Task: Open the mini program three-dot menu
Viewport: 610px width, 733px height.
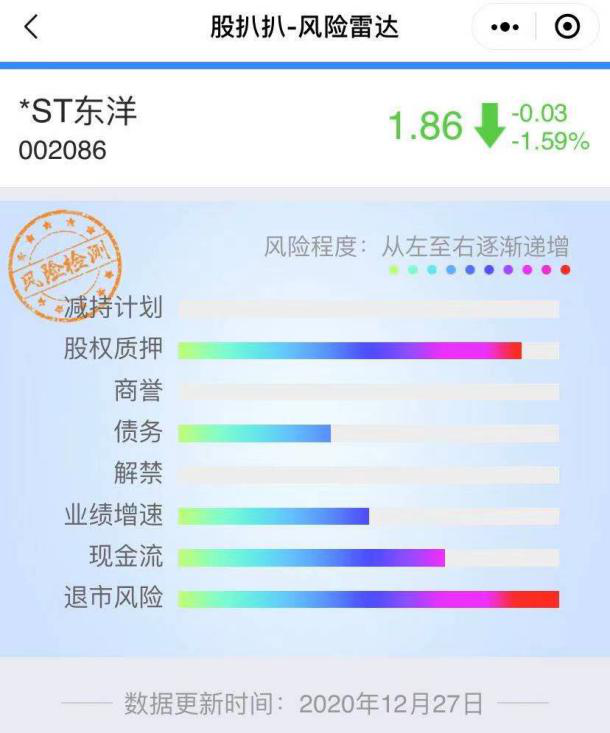Action: click(505, 27)
